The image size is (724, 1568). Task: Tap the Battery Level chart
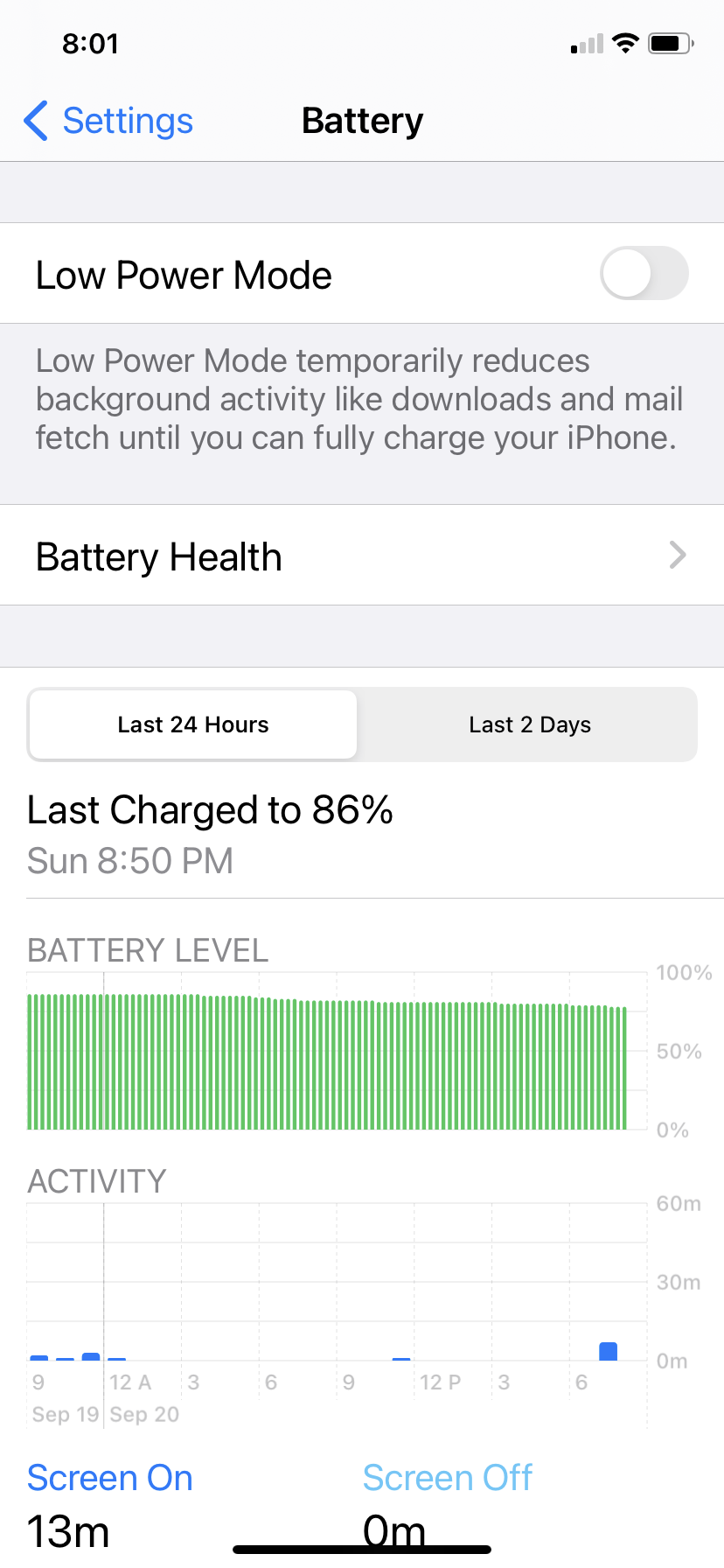(x=337, y=1051)
